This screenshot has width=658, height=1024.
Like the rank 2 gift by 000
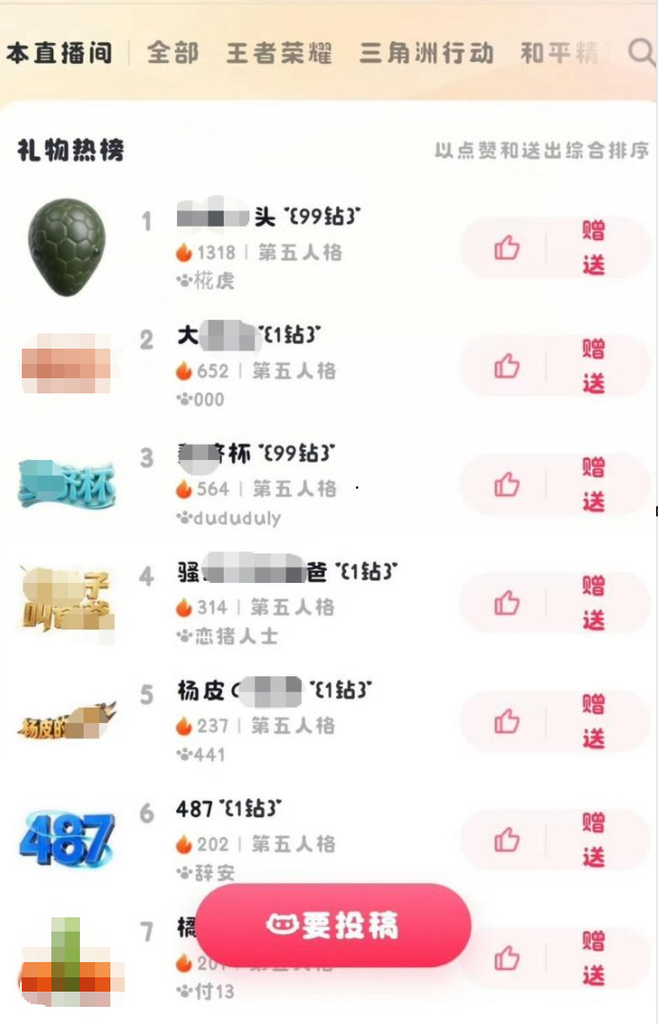(507, 366)
